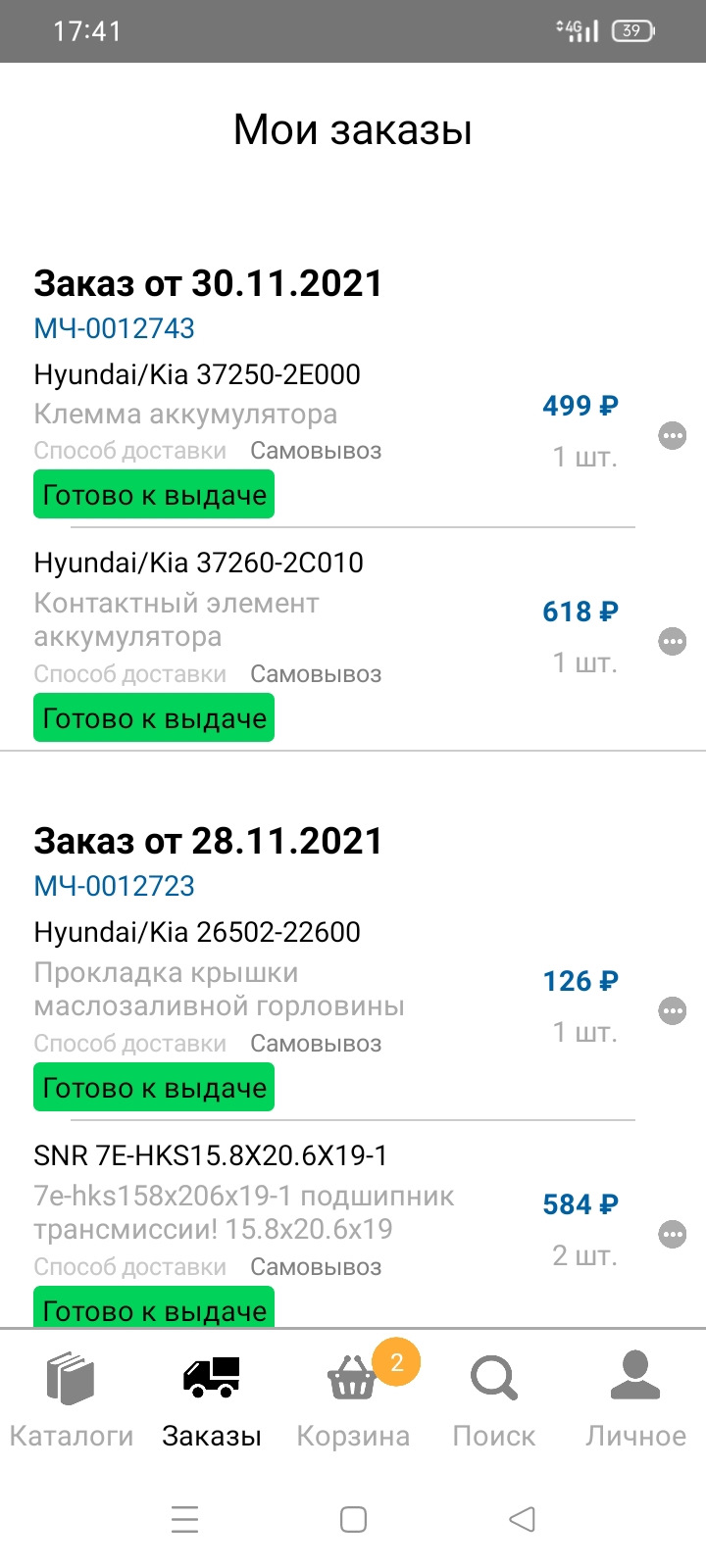Viewport: 706px width, 1568px height.
Task: Open order МЧ-0012723
Action: point(114,887)
